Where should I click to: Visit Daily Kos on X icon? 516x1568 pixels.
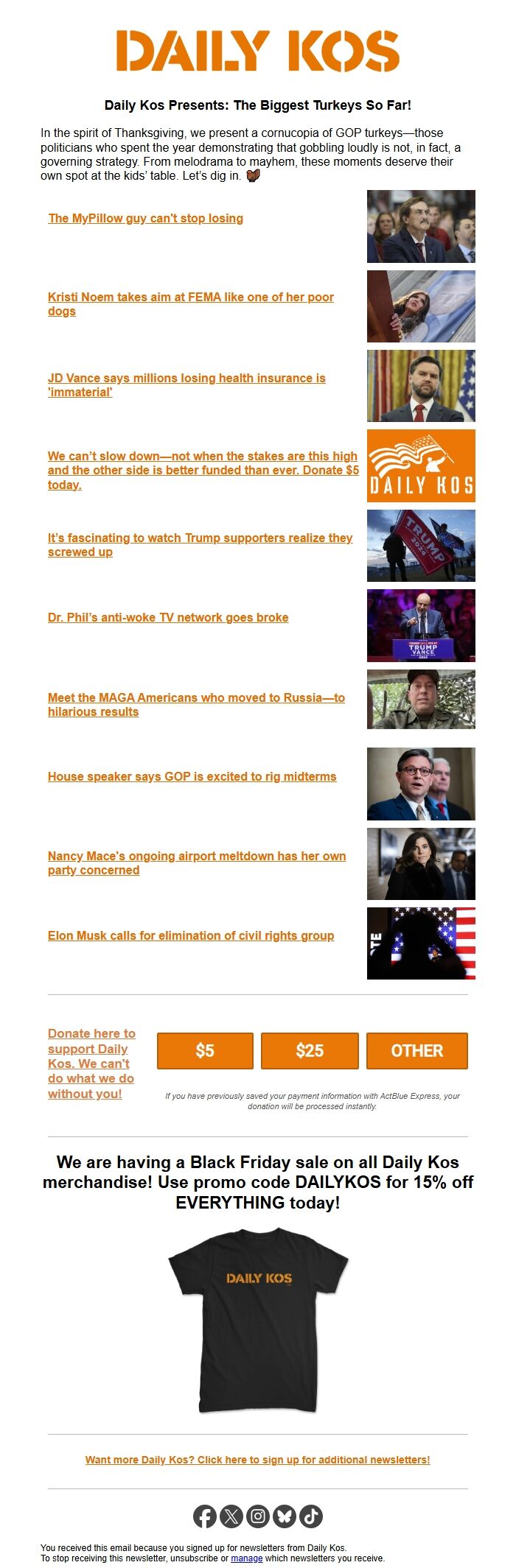click(231, 1516)
